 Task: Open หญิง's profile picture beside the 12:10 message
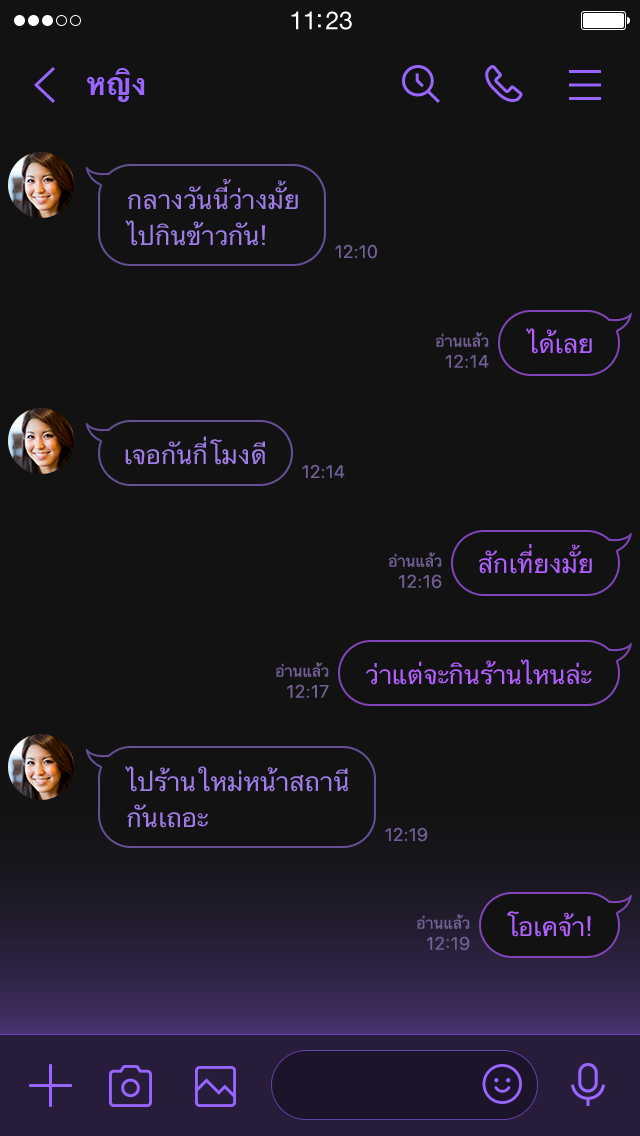point(41,185)
